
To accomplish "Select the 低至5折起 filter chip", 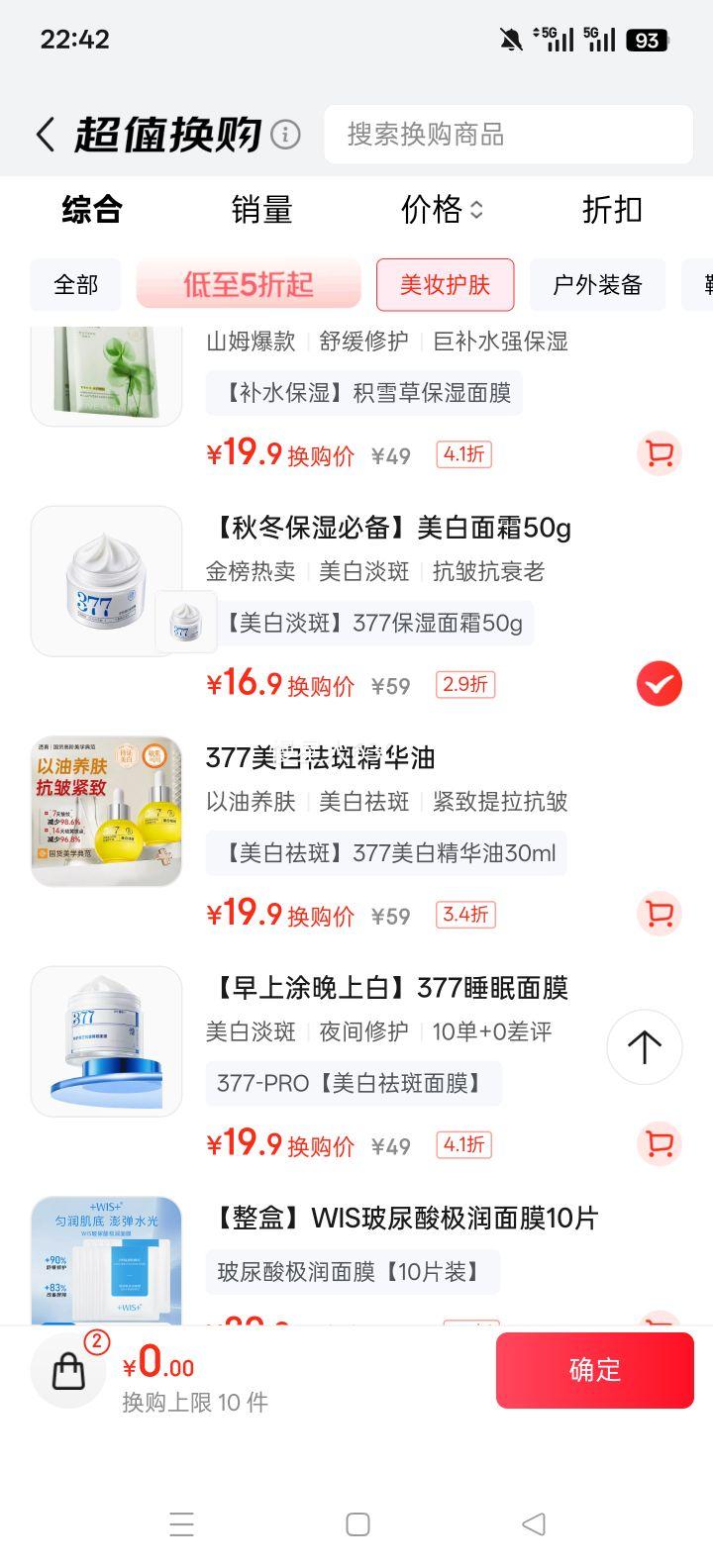I will pyautogui.click(x=249, y=285).
